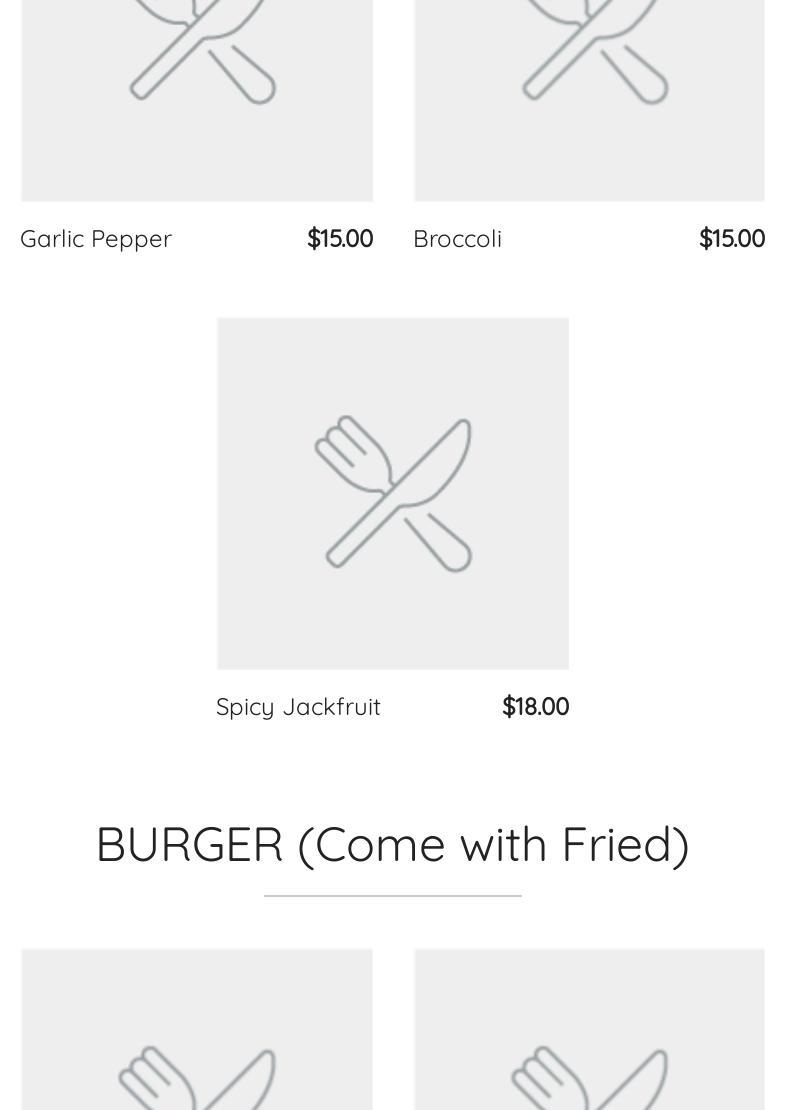
Task: View the Spicy Jackfruit item
Action: 298,707
